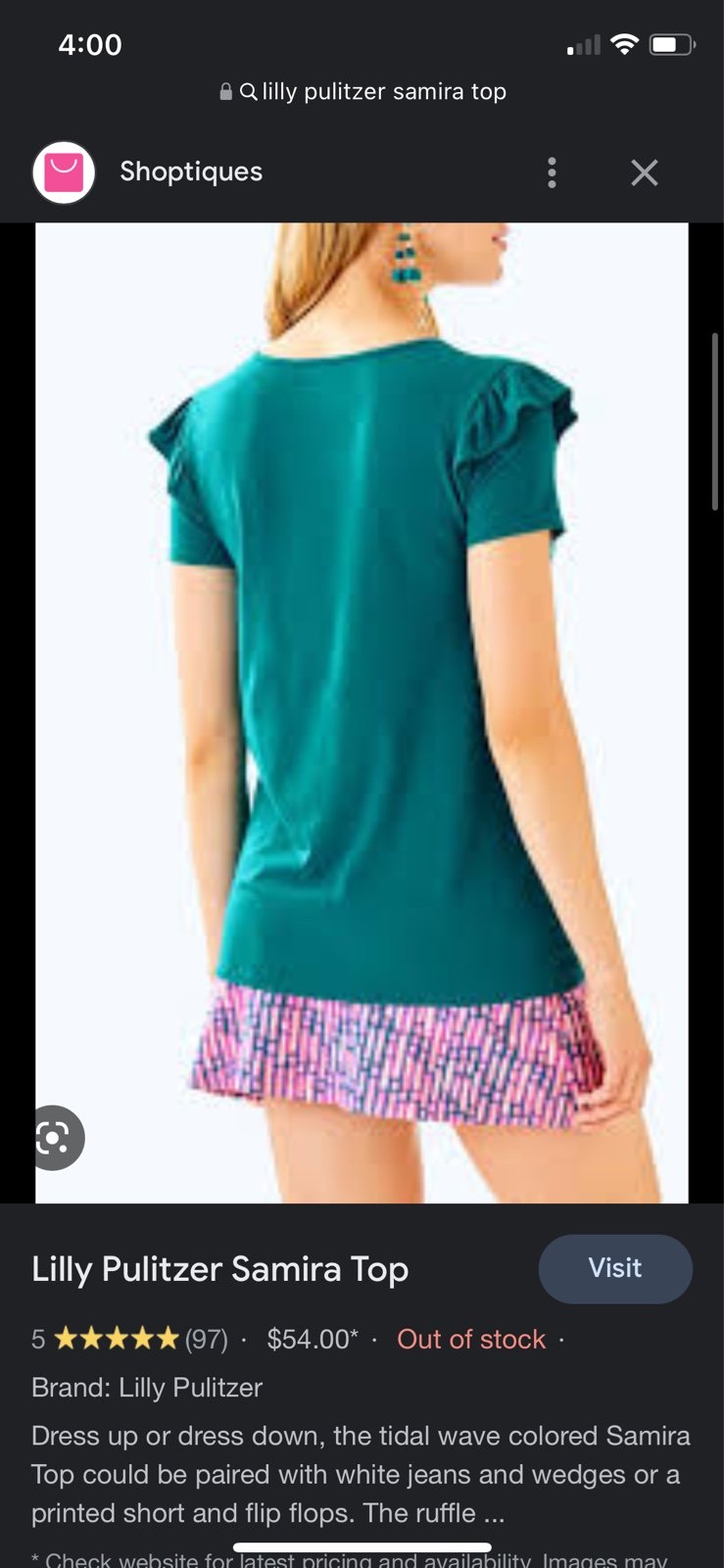Screen dimensions: 724x1568
Task: Close the Shoptiques image preview
Action: click(x=644, y=172)
